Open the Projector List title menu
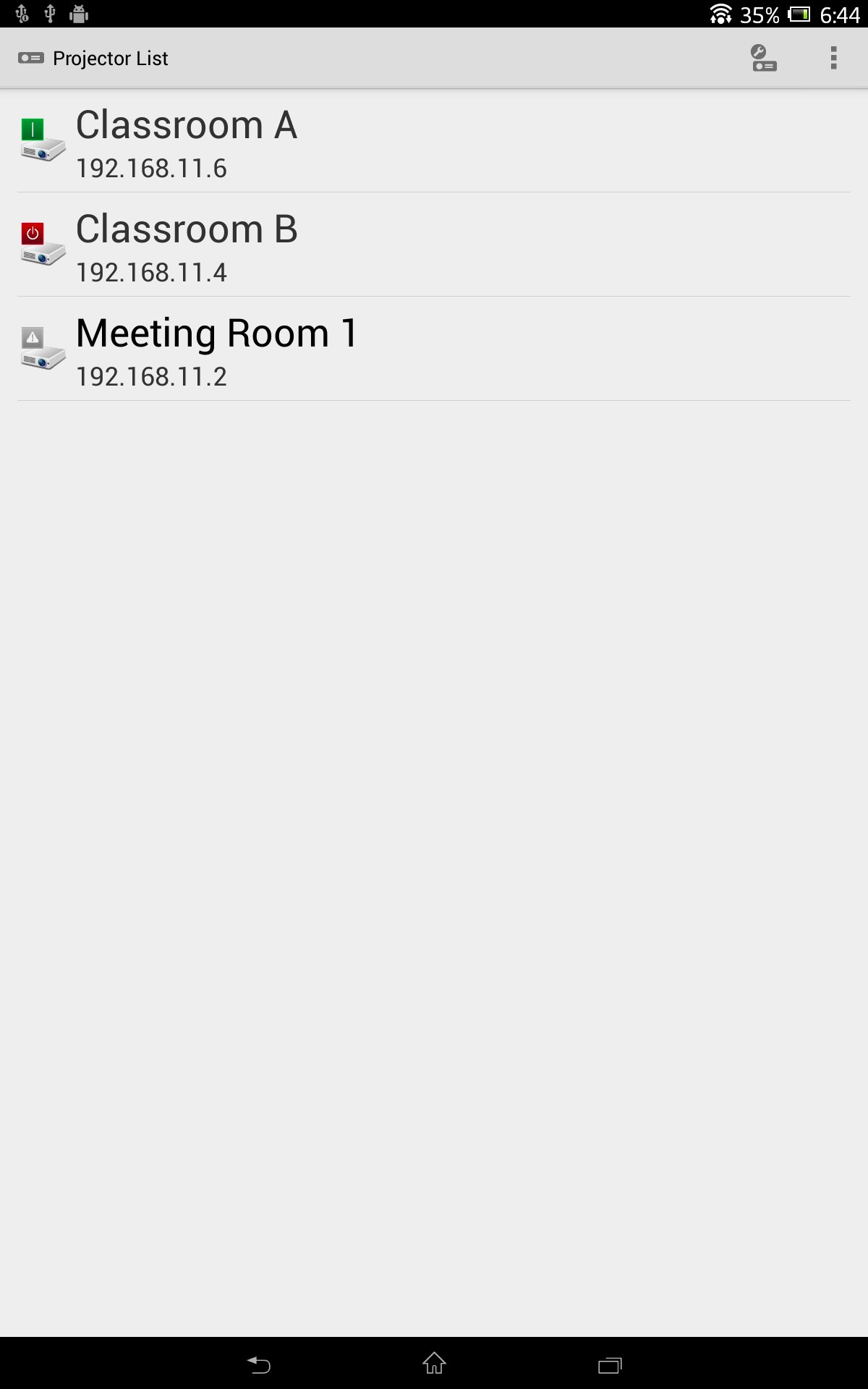 (x=112, y=57)
